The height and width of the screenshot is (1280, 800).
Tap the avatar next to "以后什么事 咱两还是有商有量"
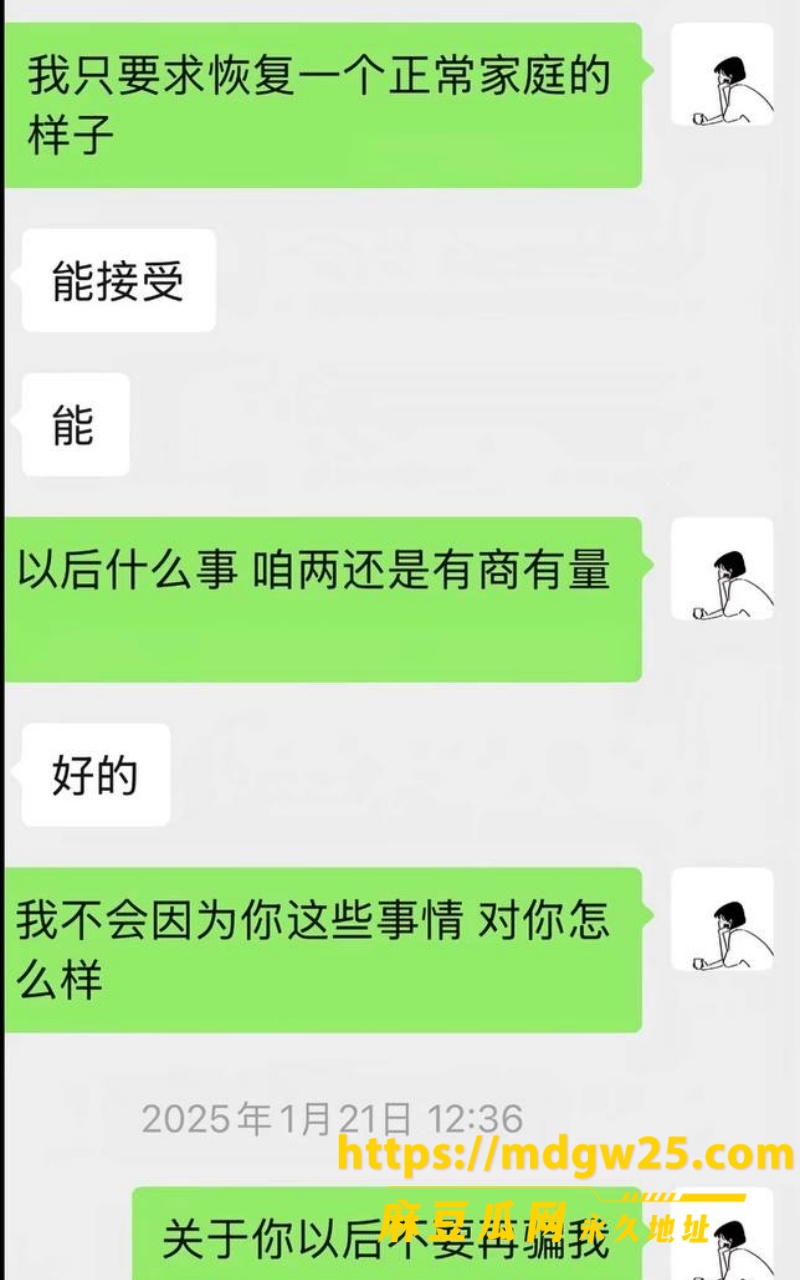(x=722, y=569)
